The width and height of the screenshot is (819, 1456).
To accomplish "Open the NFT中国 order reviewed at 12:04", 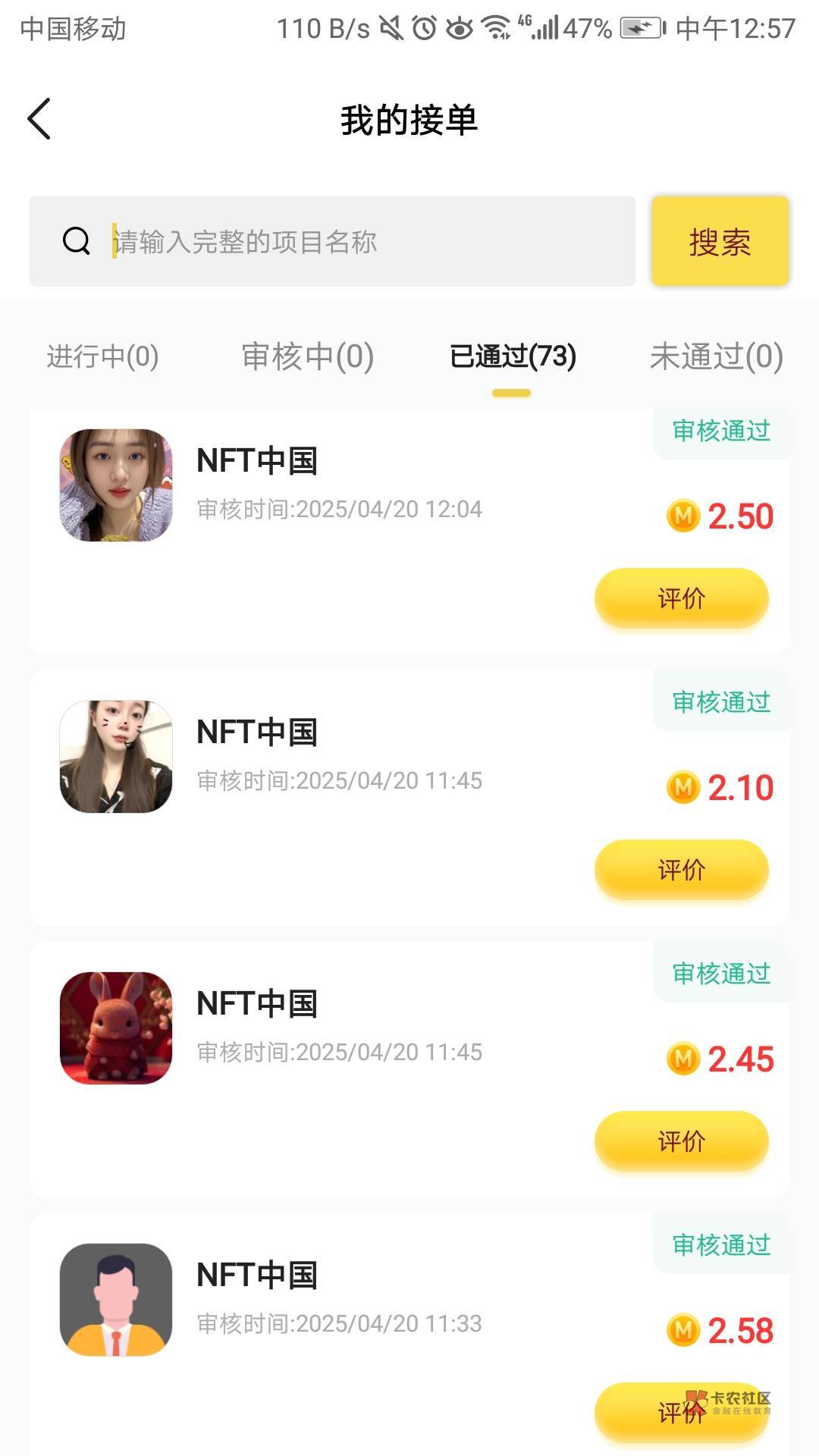I will point(258,461).
